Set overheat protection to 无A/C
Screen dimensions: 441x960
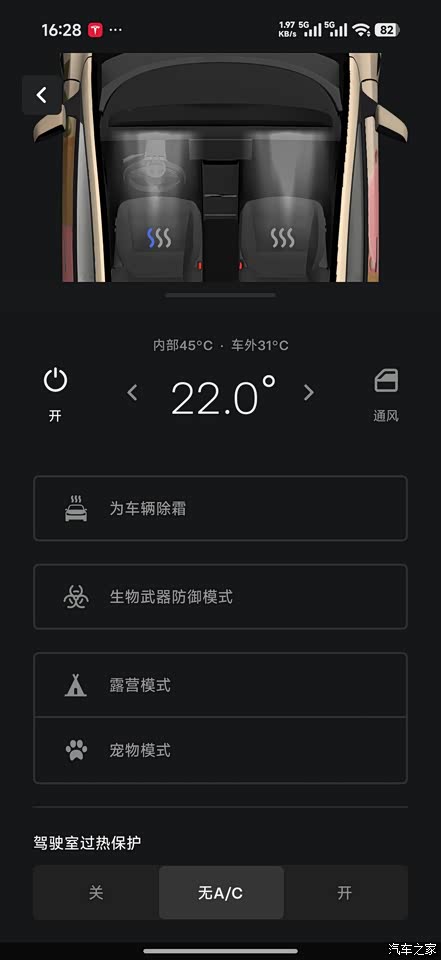(221, 893)
